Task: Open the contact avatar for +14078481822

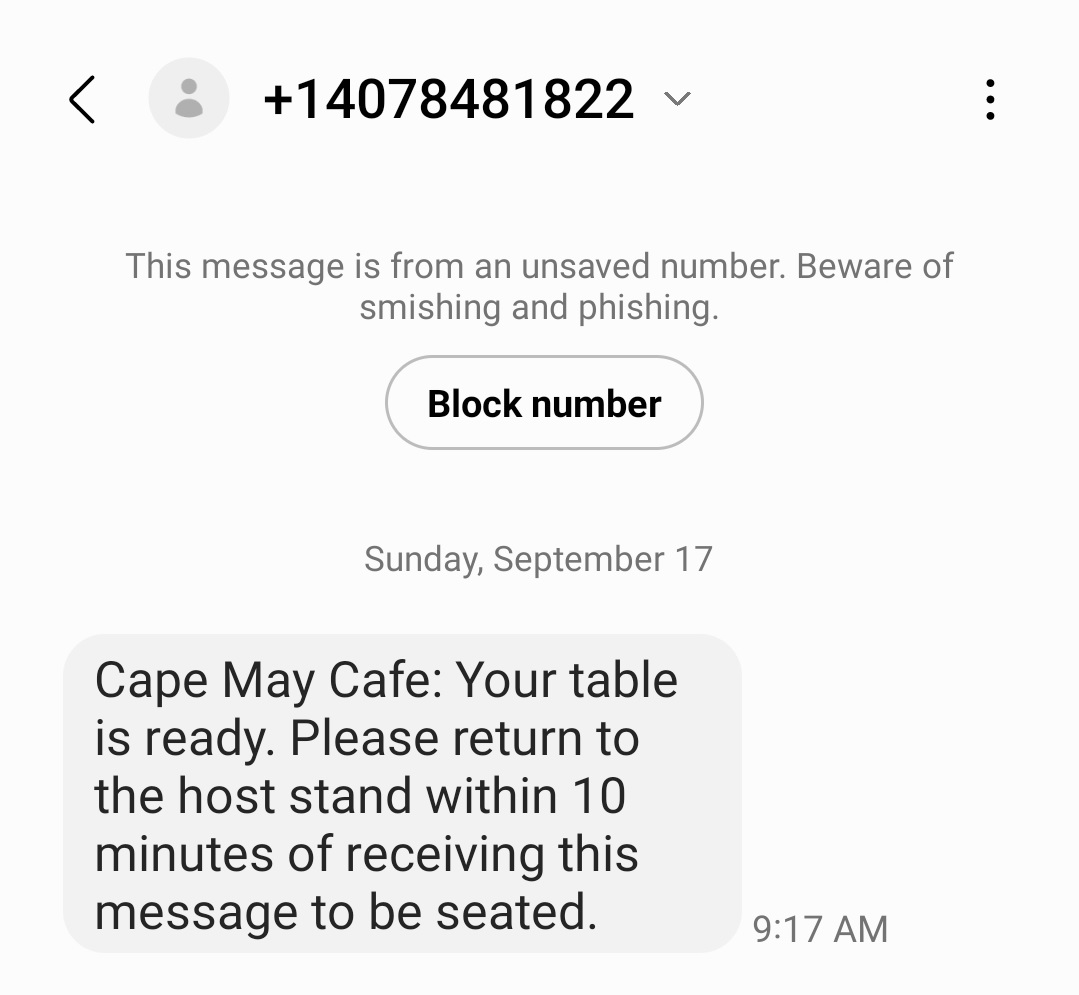Action: pos(189,99)
